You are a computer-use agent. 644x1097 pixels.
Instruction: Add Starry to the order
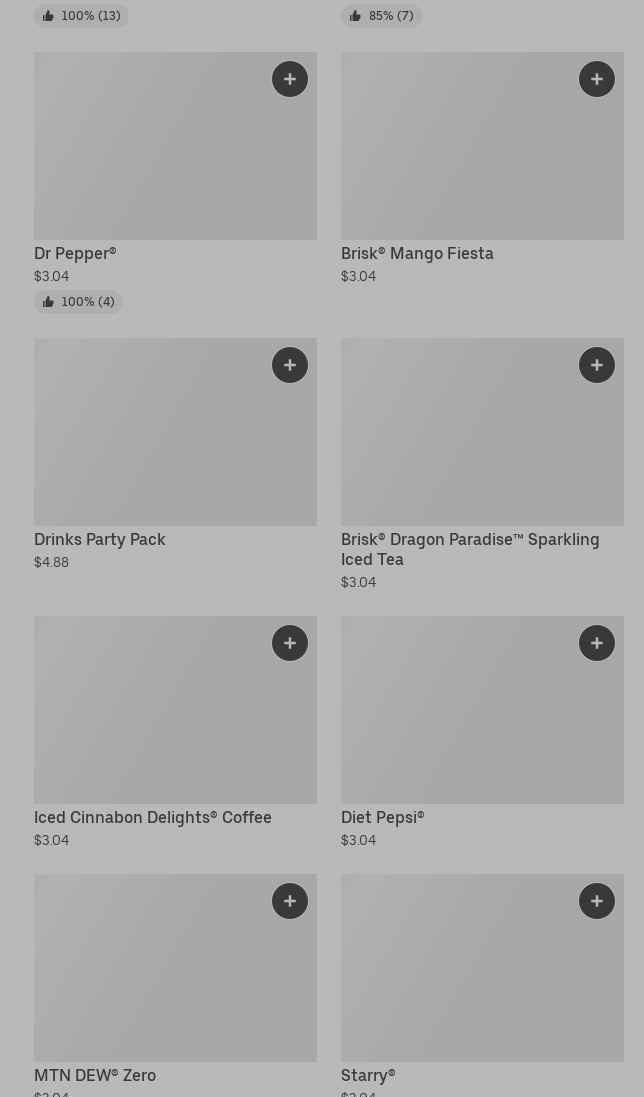pos(597,901)
